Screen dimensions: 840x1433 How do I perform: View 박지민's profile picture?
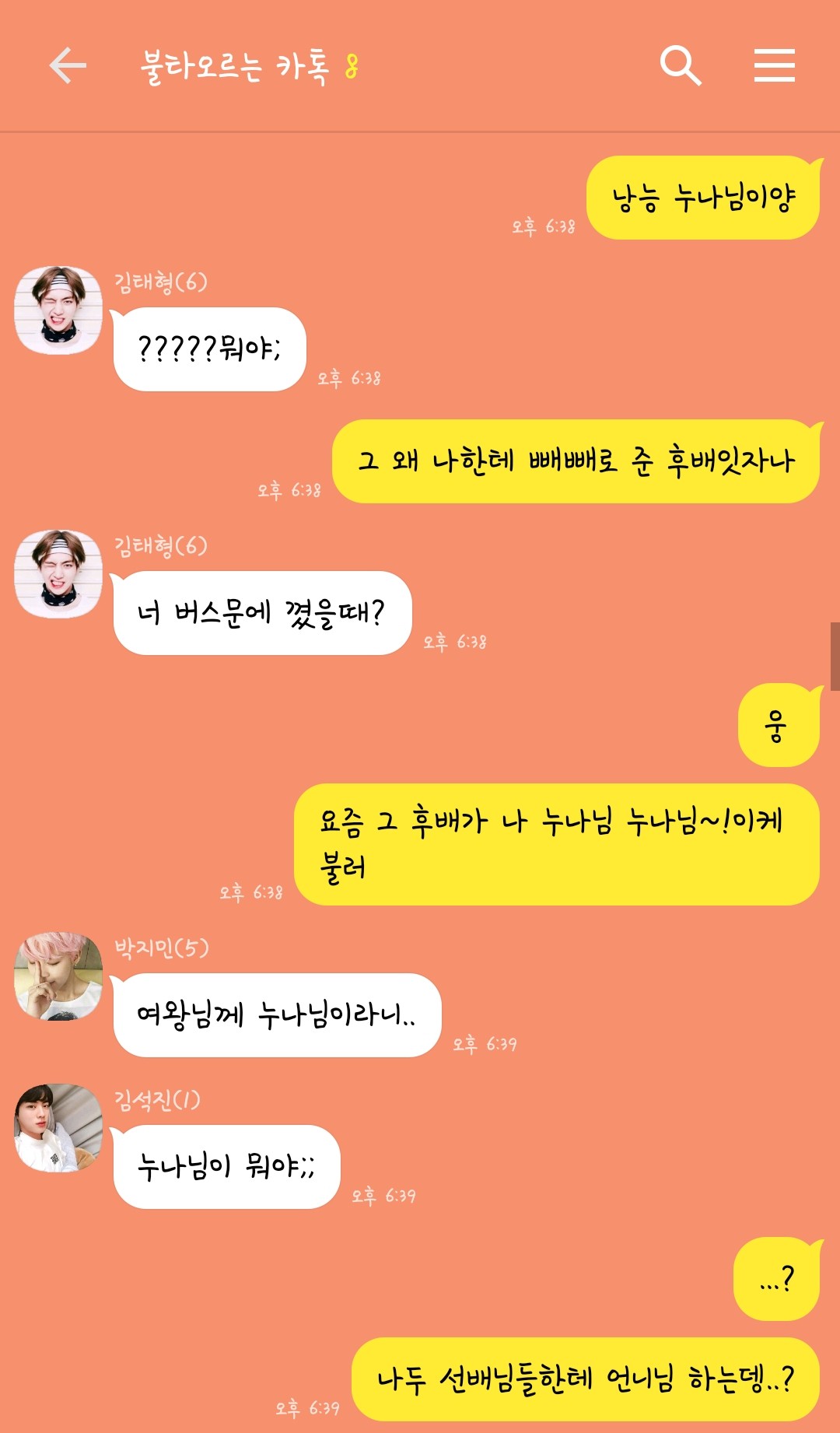click(58, 976)
